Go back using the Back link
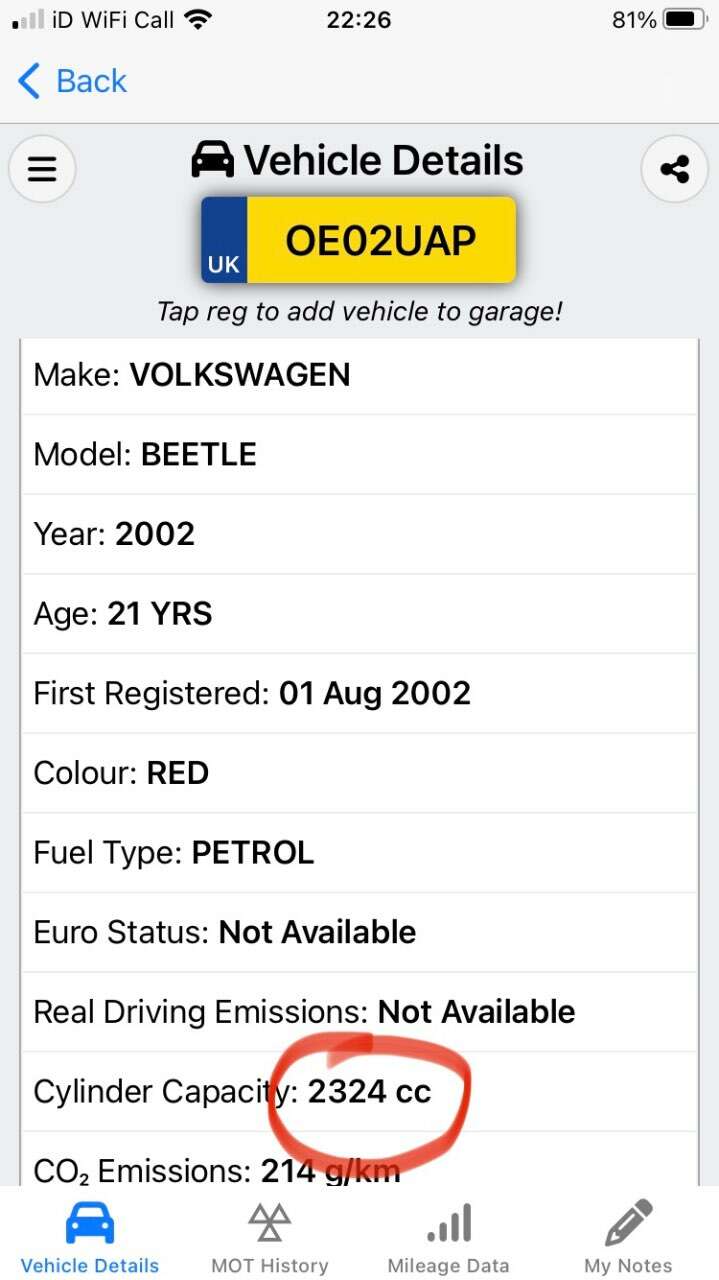This screenshot has width=719, height=1280. (72, 81)
